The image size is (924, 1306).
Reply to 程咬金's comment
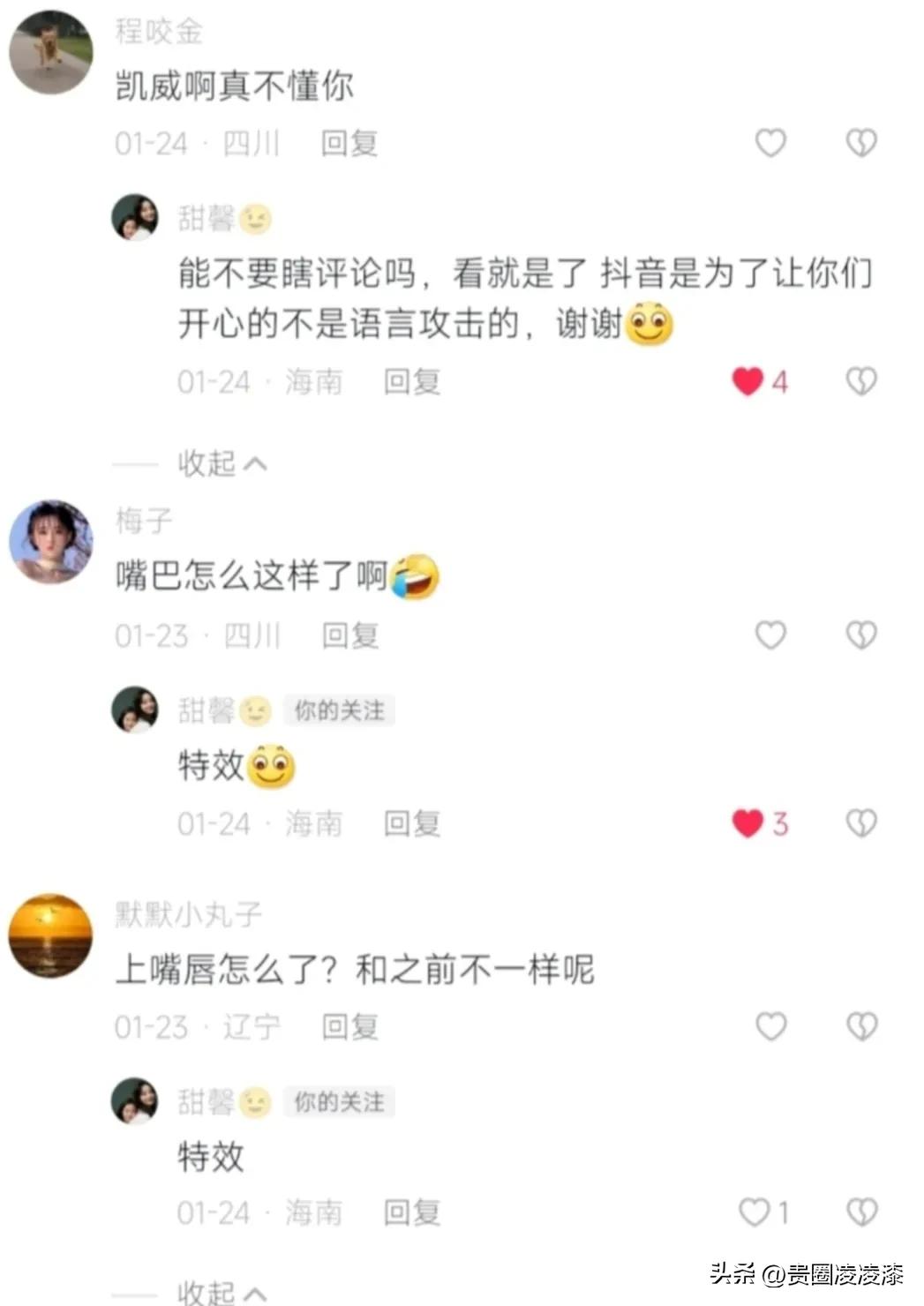tap(349, 143)
